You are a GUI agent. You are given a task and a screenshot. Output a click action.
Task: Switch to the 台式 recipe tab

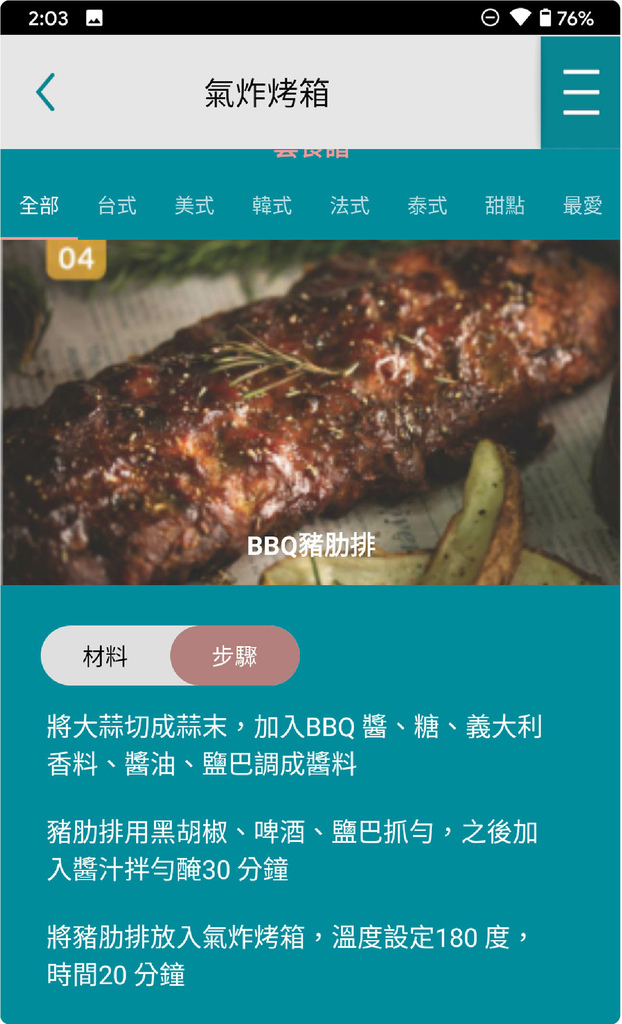coord(117,206)
